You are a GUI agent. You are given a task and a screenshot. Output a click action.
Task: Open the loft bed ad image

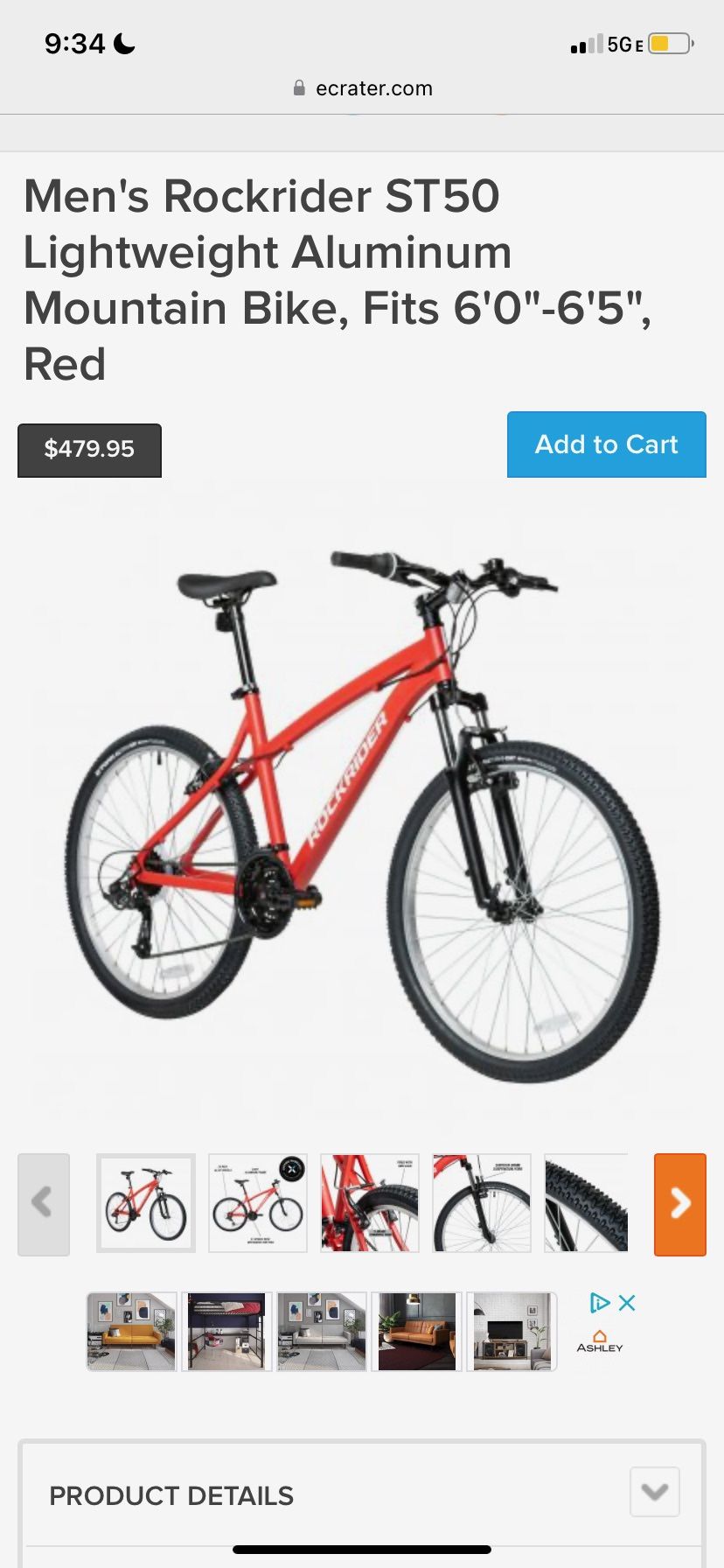226,1332
